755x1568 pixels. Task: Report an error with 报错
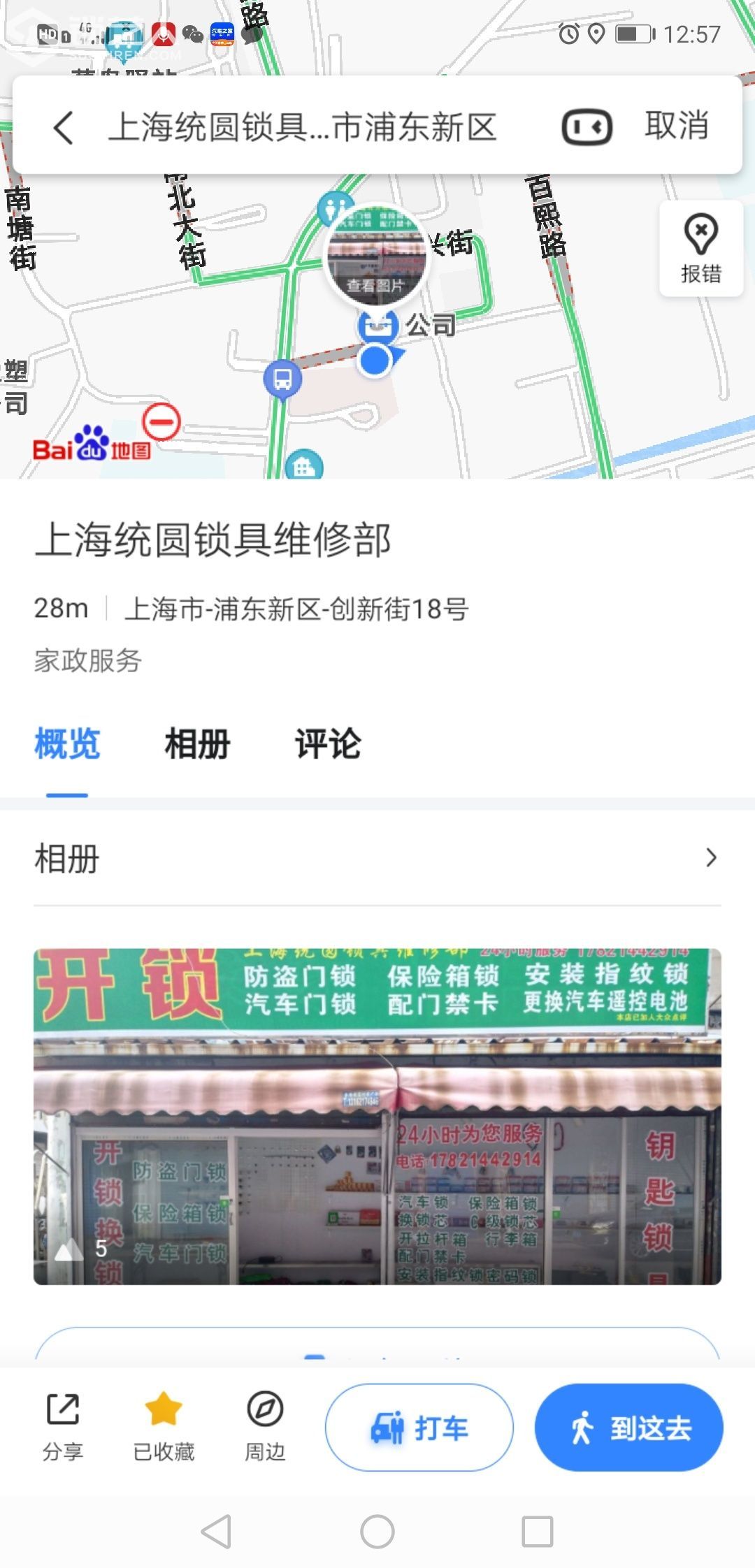click(700, 249)
